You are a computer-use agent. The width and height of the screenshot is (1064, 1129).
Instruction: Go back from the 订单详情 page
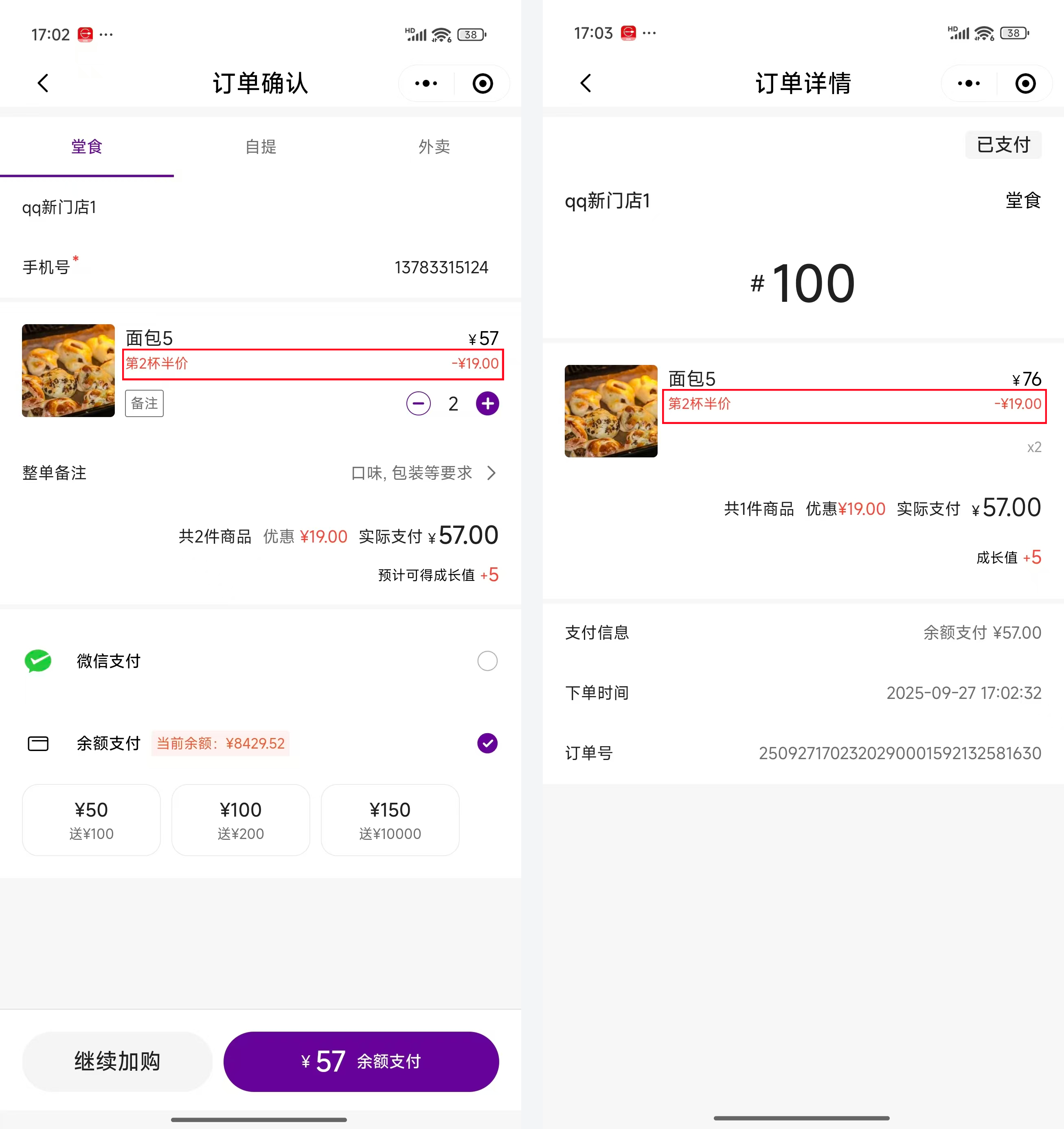click(x=586, y=83)
